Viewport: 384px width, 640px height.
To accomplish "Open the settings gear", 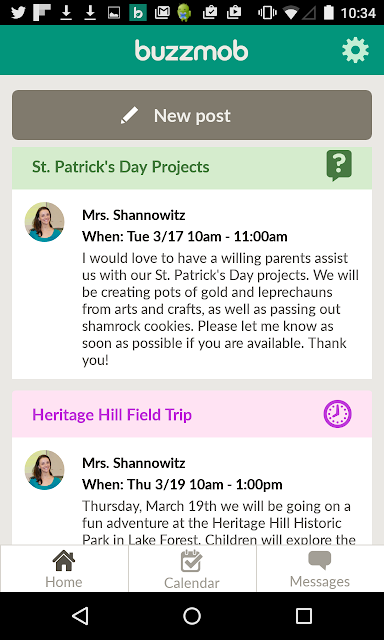I will click(355, 50).
